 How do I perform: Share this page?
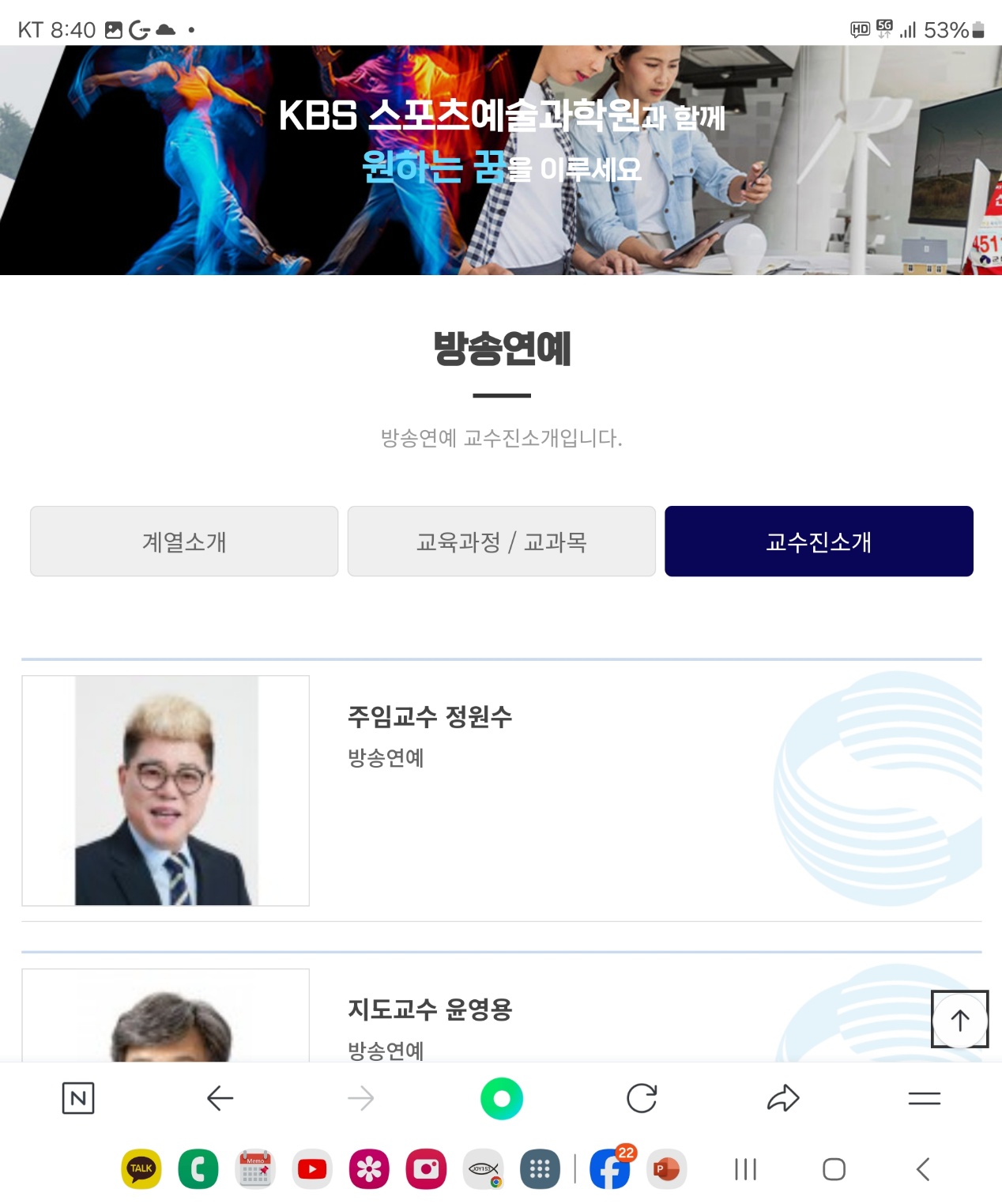tap(783, 1098)
